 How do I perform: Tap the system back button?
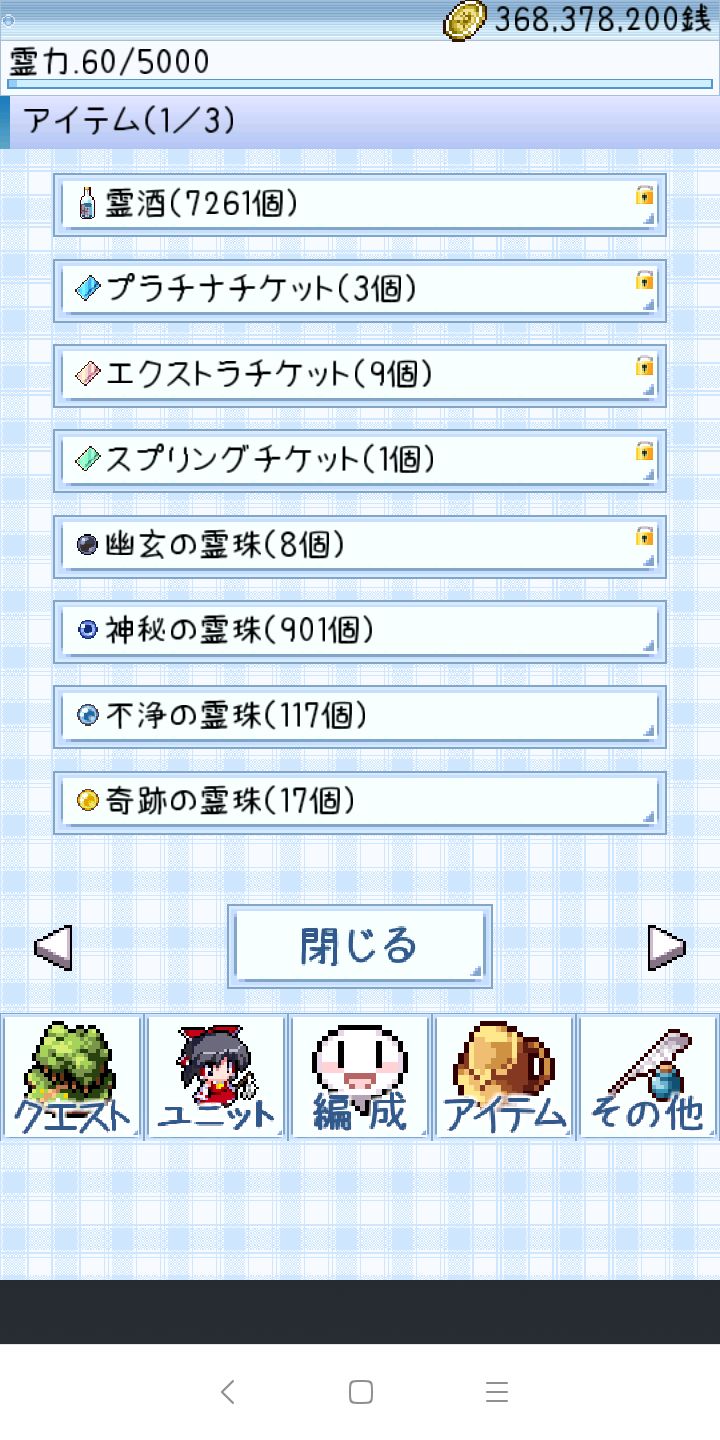pyautogui.click(x=228, y=1391)
